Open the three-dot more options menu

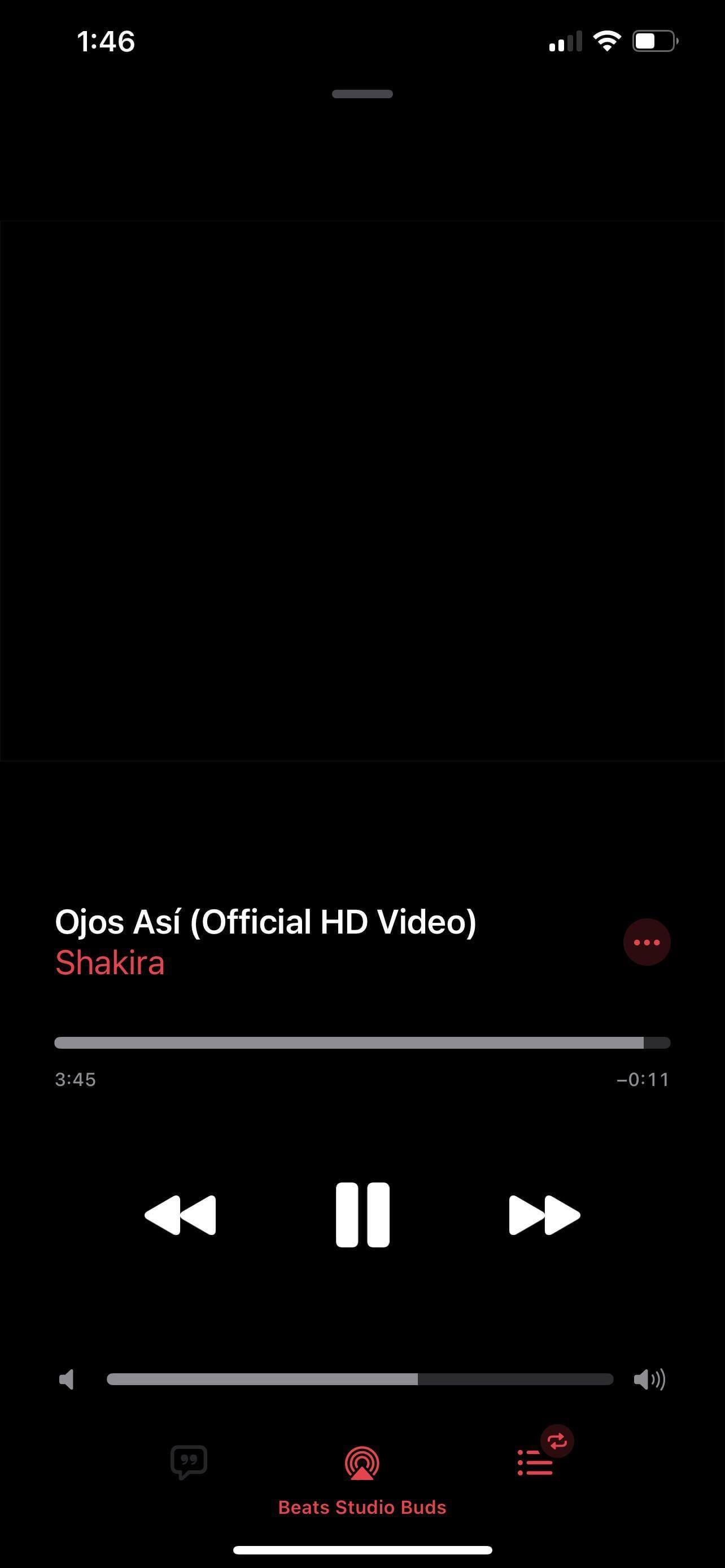[647, 942]
